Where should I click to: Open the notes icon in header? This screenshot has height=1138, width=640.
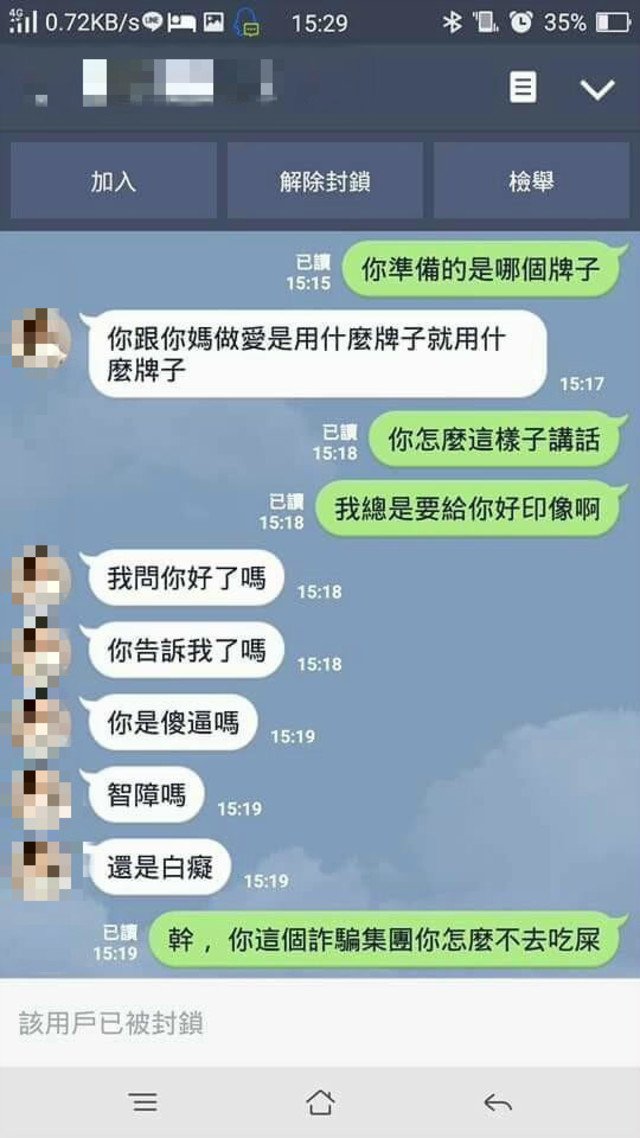coord(522,88)
